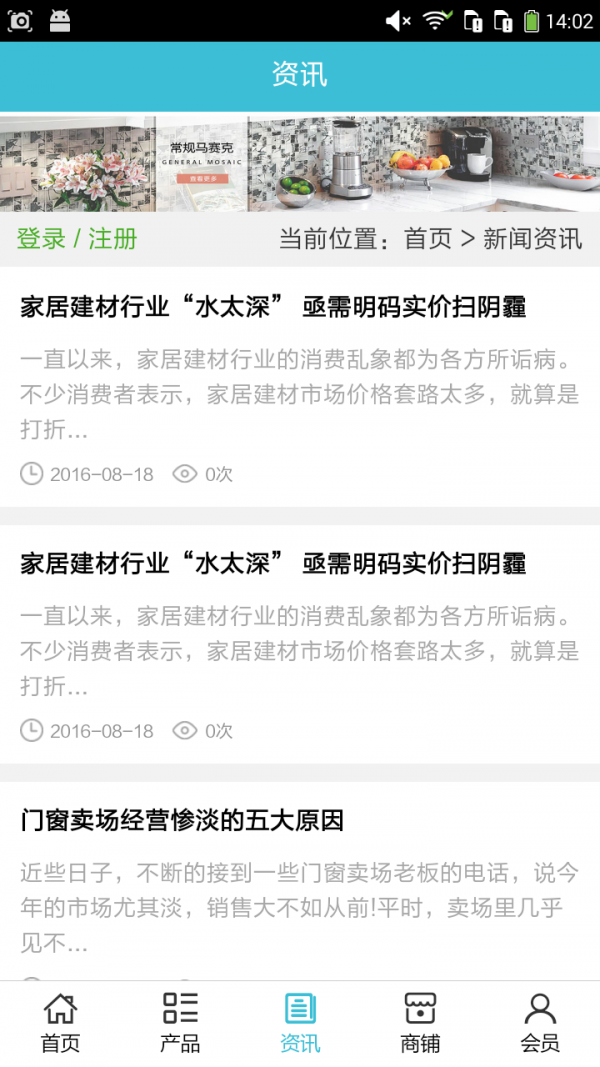Viewport: 600px width, 1067px height.
Task: Open the 会员 tab
Action: point(540,1023)
